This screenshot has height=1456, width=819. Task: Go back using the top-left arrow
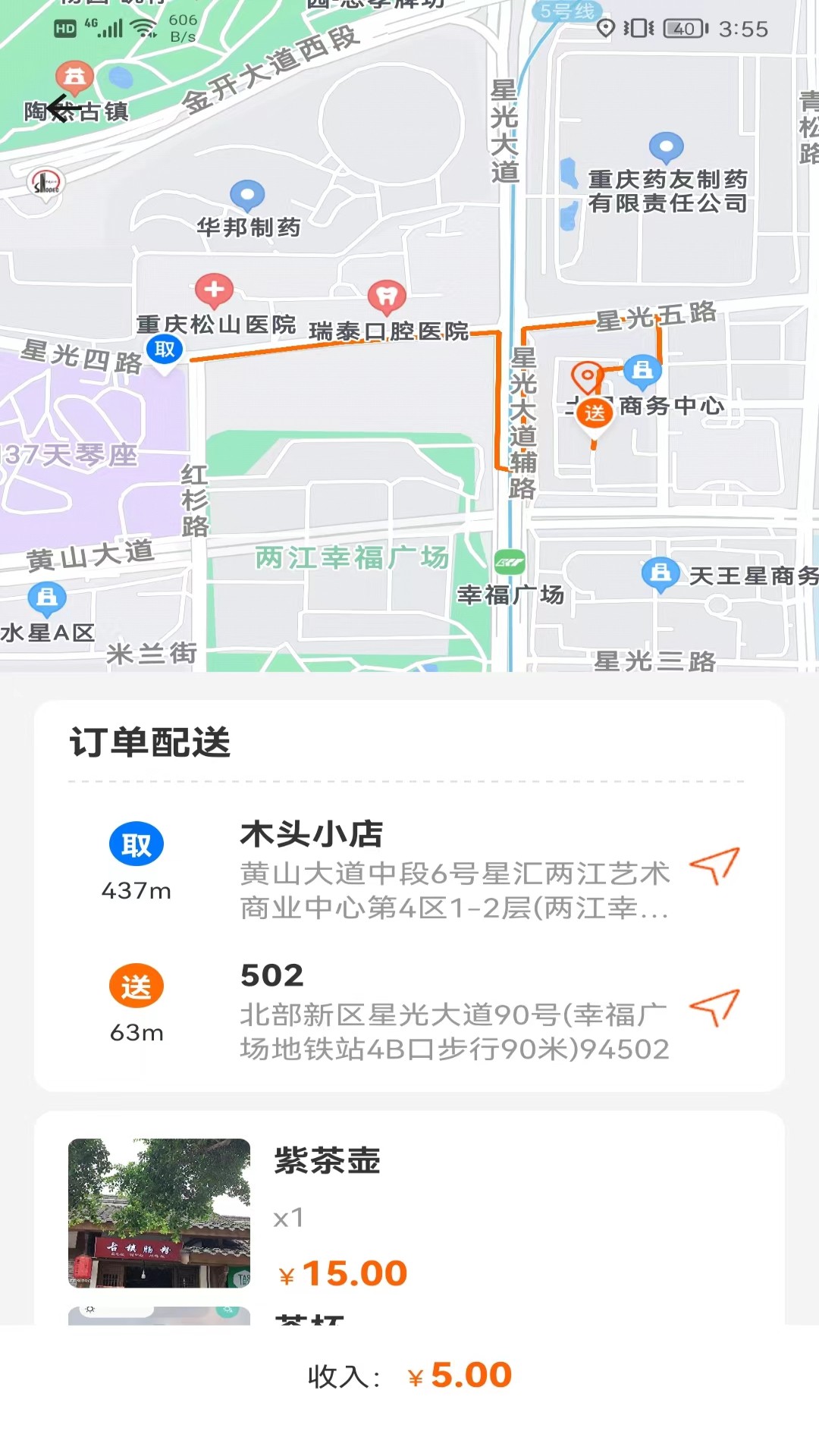coord(64,109)
